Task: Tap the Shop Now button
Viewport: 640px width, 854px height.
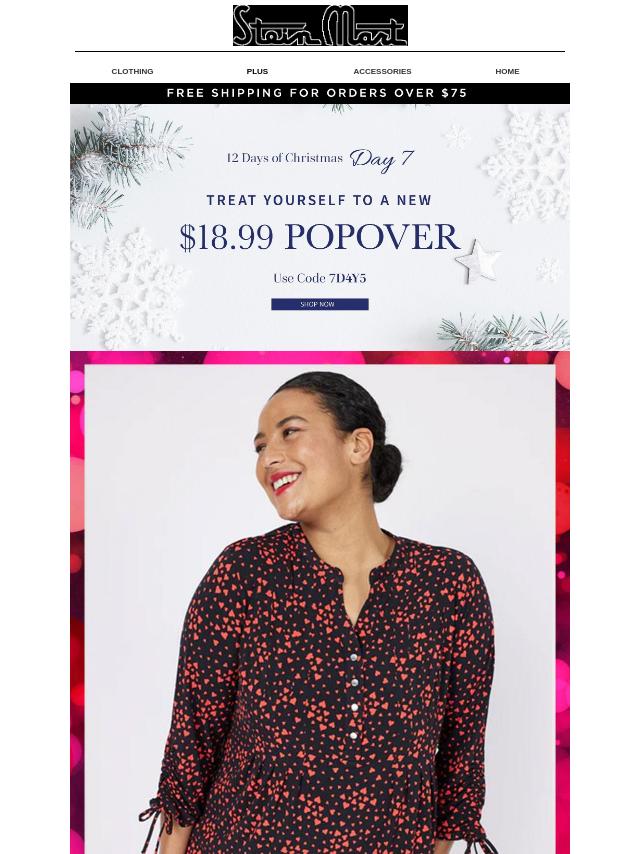Action: click(319, 304)
